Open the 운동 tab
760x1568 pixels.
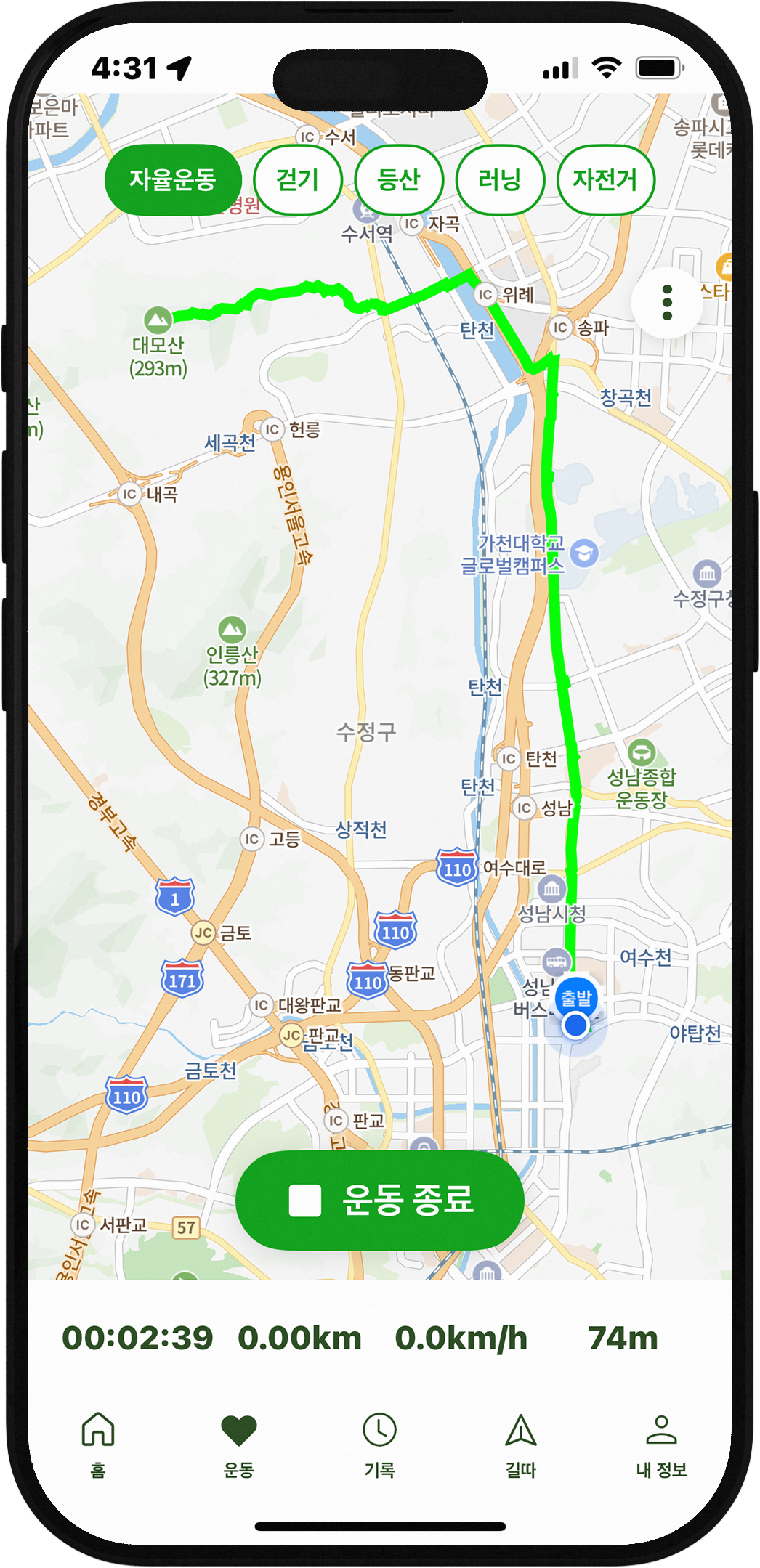point(238,1442)
